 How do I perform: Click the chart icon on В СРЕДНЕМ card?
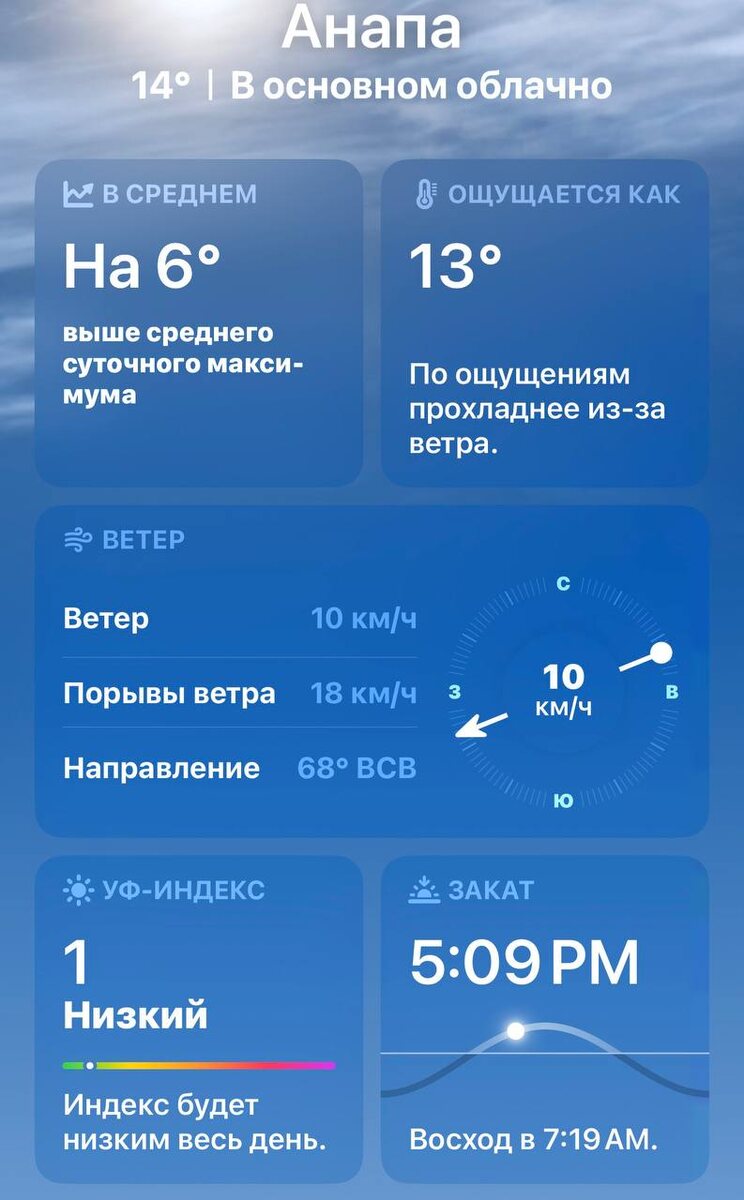click(79, 195)
